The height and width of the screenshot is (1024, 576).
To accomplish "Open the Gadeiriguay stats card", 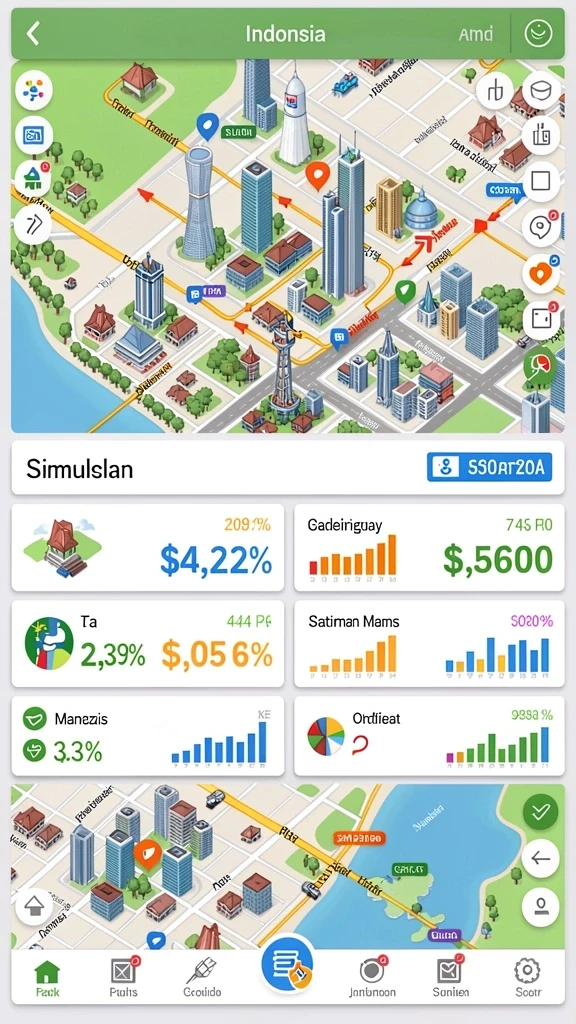I will click(429, 547).
